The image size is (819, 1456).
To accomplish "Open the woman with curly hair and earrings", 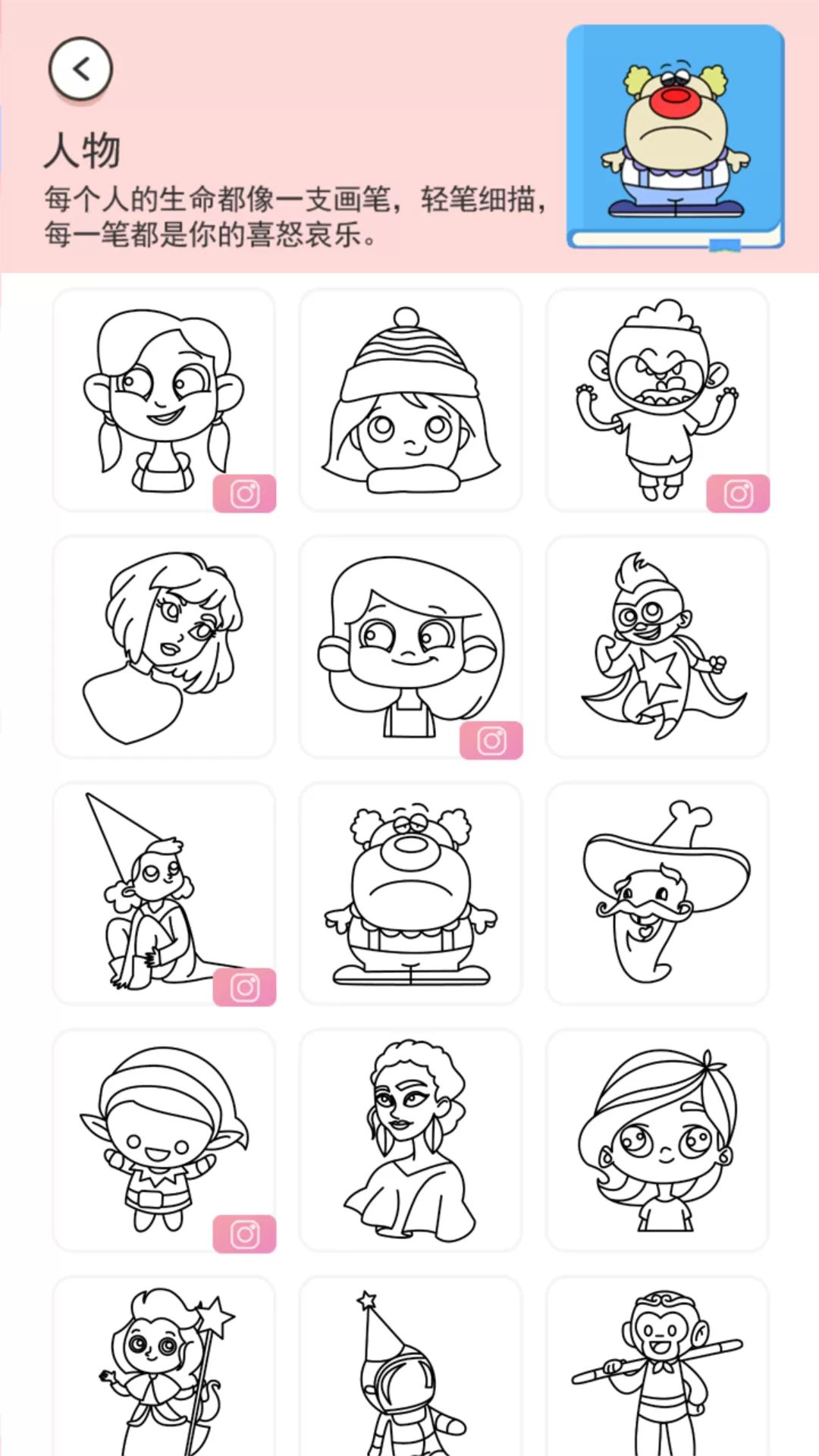I will [410, 1140].
